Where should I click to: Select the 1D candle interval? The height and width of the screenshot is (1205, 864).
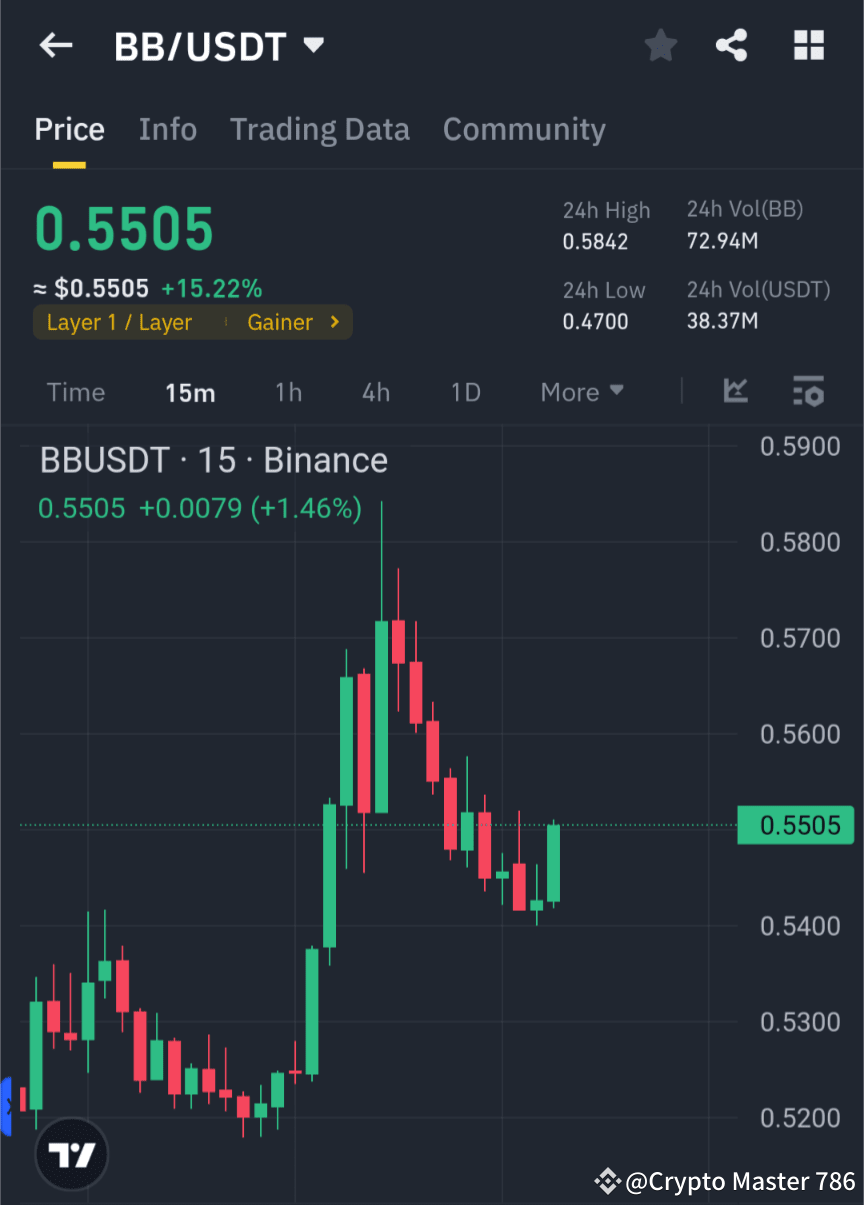coord(465,392)
